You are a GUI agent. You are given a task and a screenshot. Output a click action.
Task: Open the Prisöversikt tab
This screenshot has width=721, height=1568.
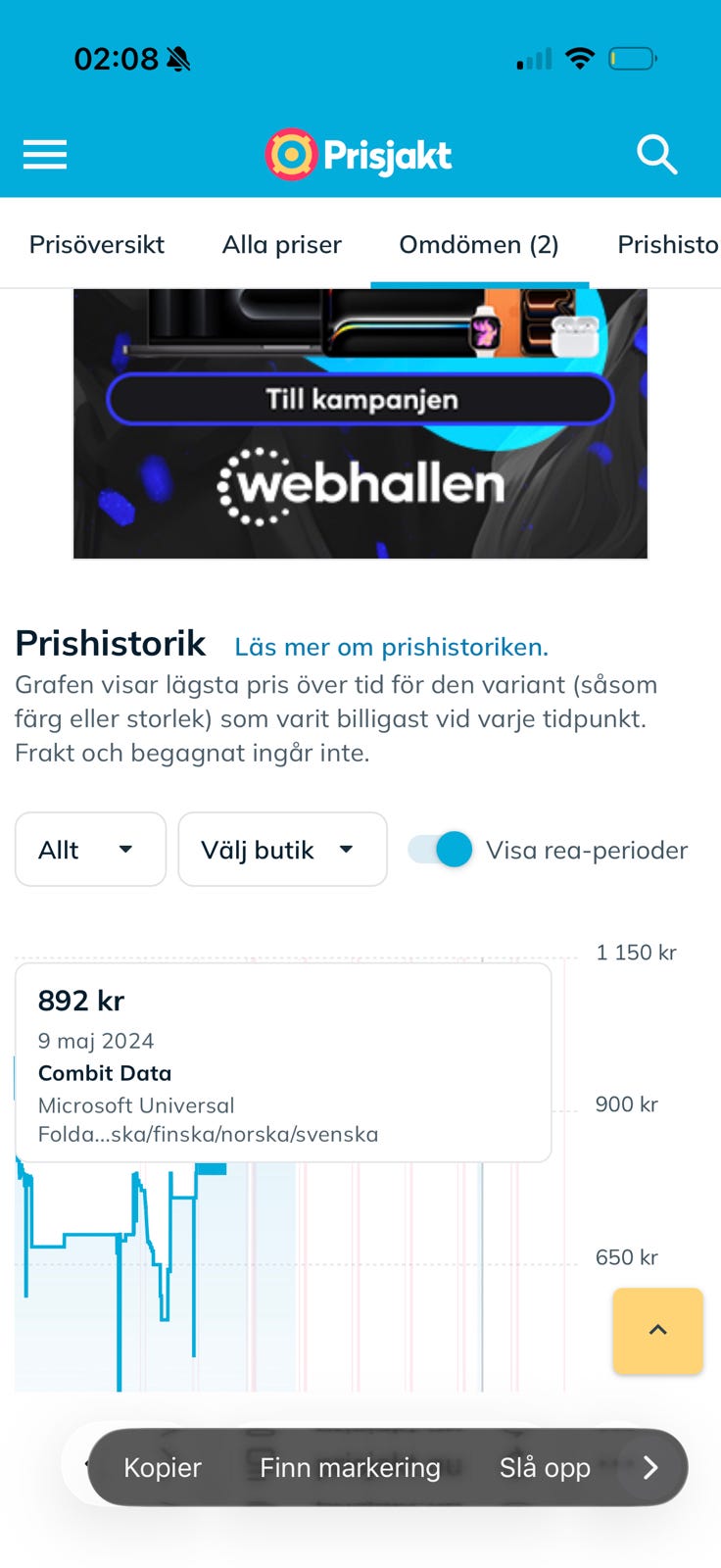pos(97,245)
